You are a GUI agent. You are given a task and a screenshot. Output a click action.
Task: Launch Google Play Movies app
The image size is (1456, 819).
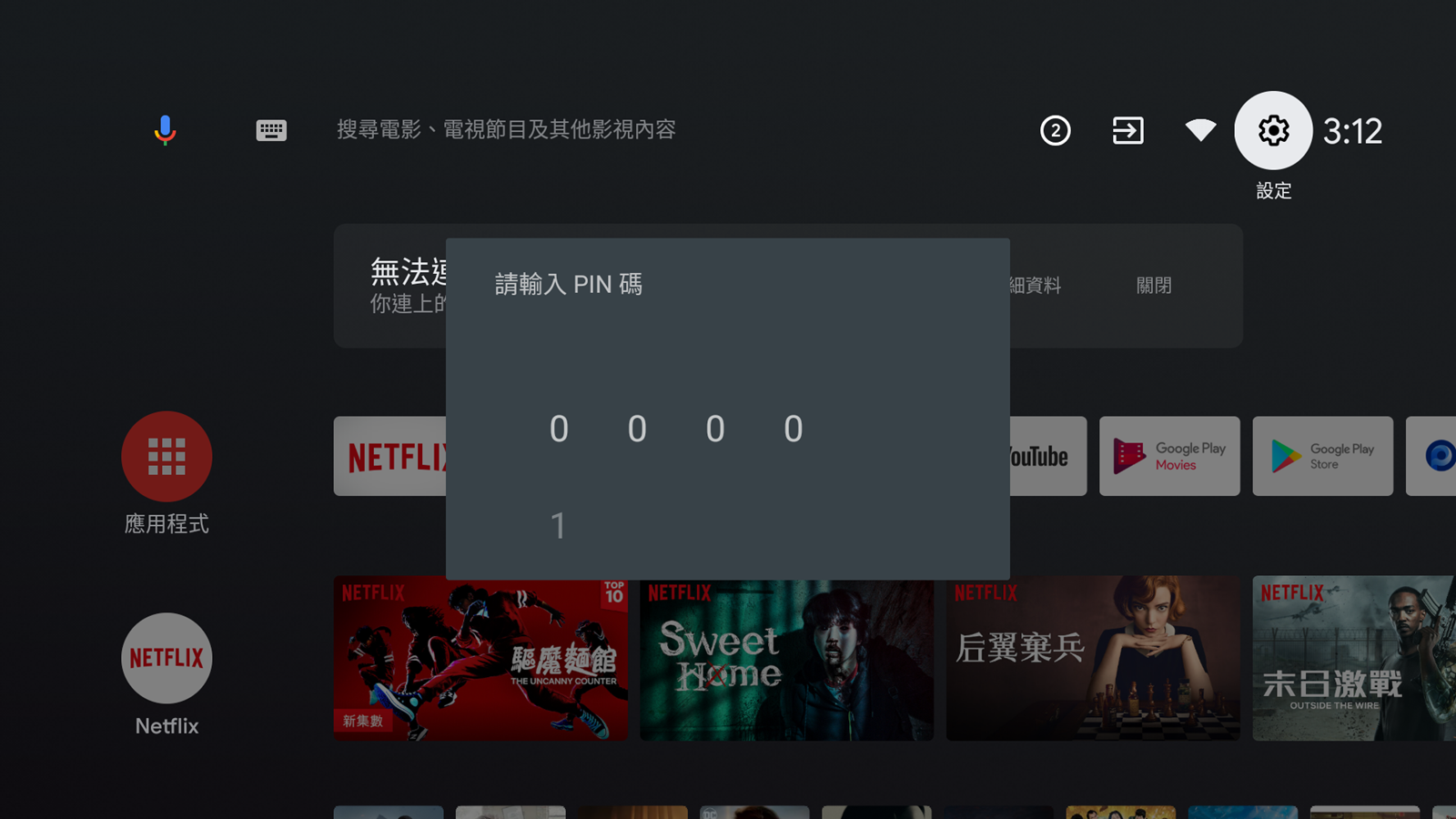pos(1169,456)
